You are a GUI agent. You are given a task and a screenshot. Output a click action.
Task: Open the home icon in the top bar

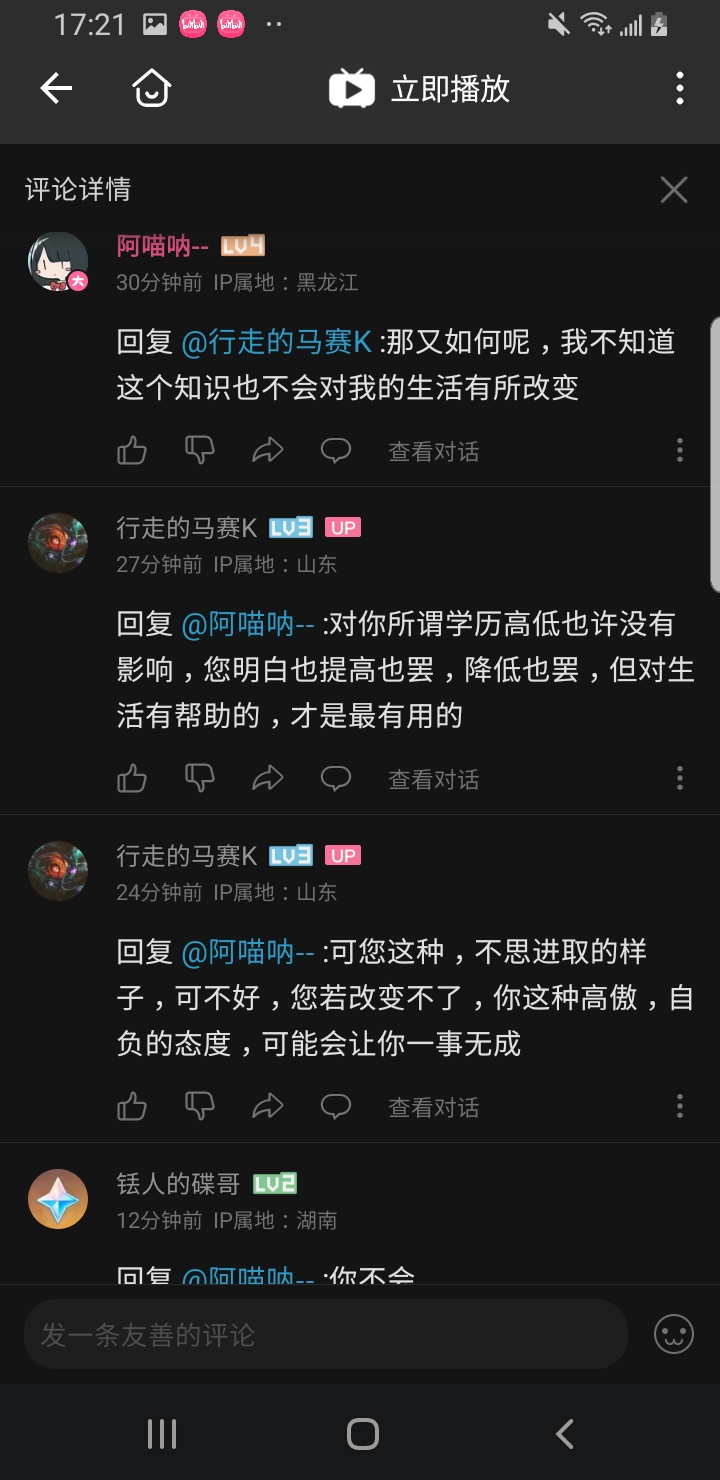point(151,89)
